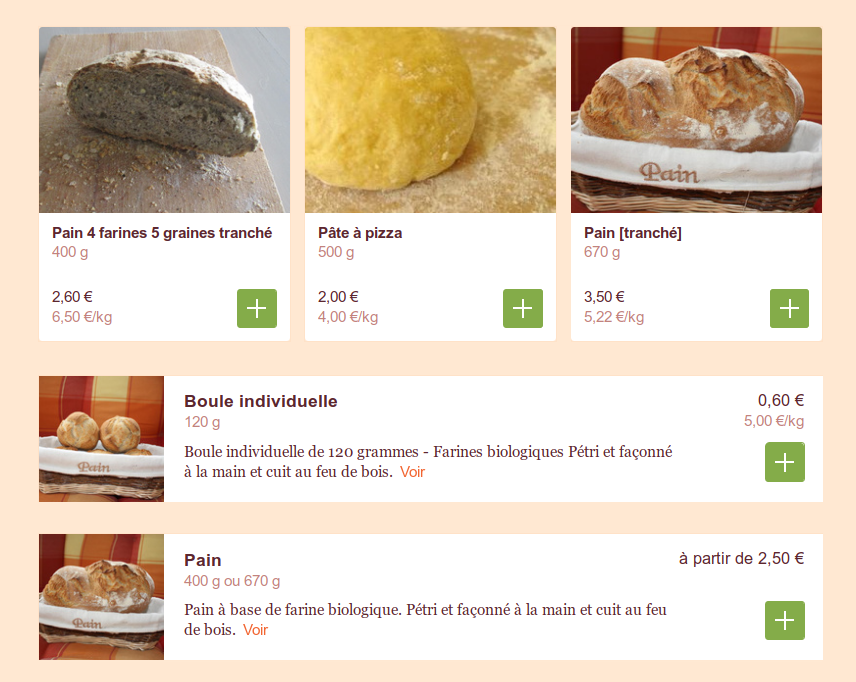Image resolution: width=856 pixels, height=682 pixels.
Task: Add the Pain 400 g ou 670 g item
Action: pos(784,620)
